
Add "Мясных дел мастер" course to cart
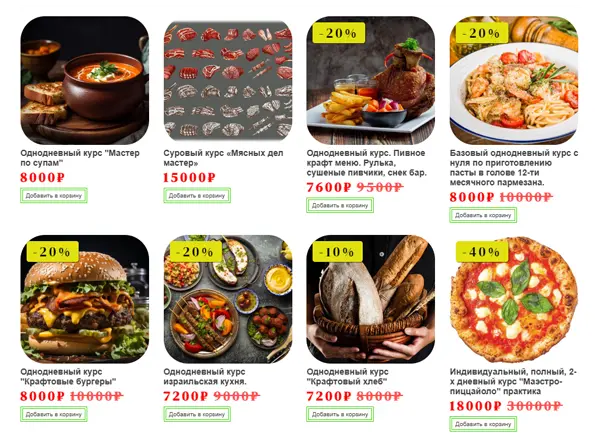197,196
